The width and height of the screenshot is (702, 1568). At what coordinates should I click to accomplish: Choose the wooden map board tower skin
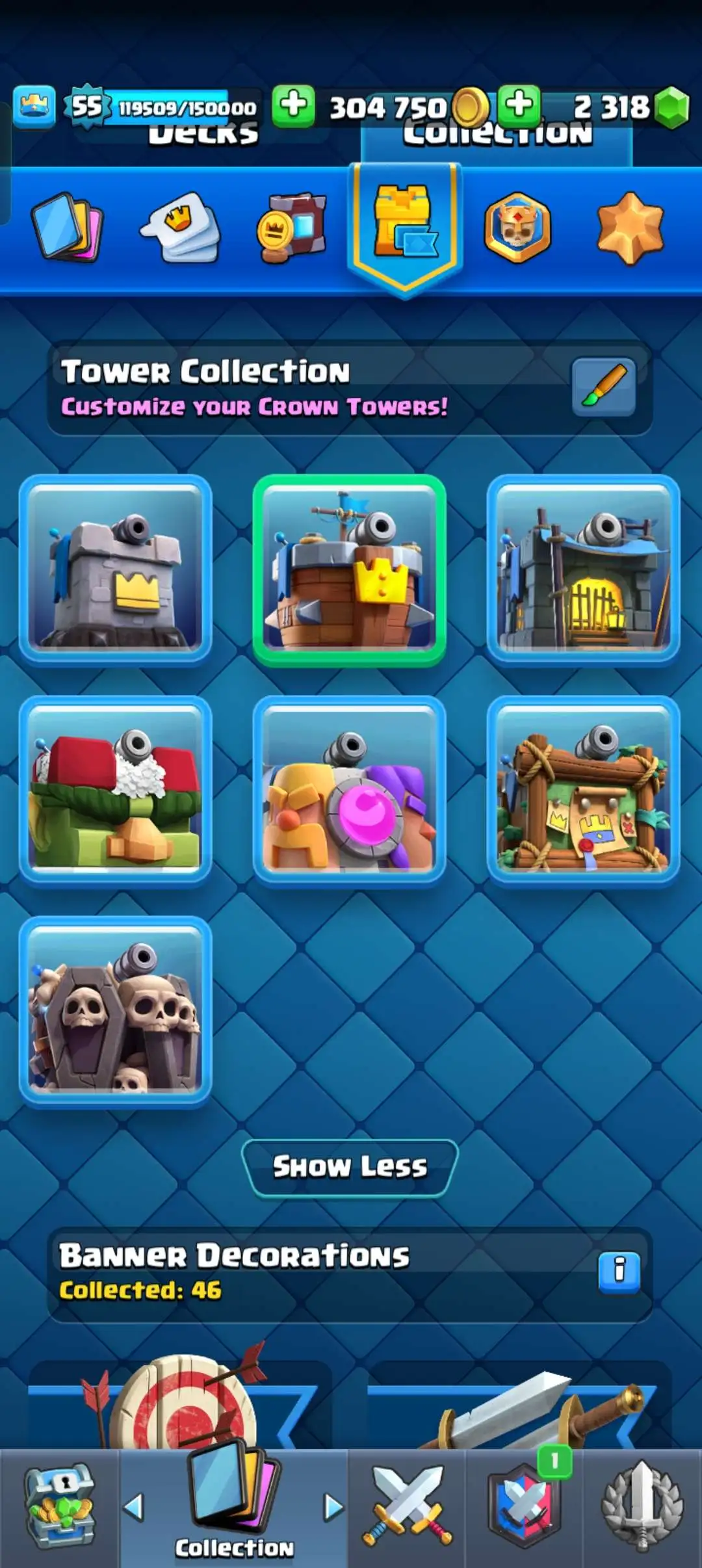(583, 790)
